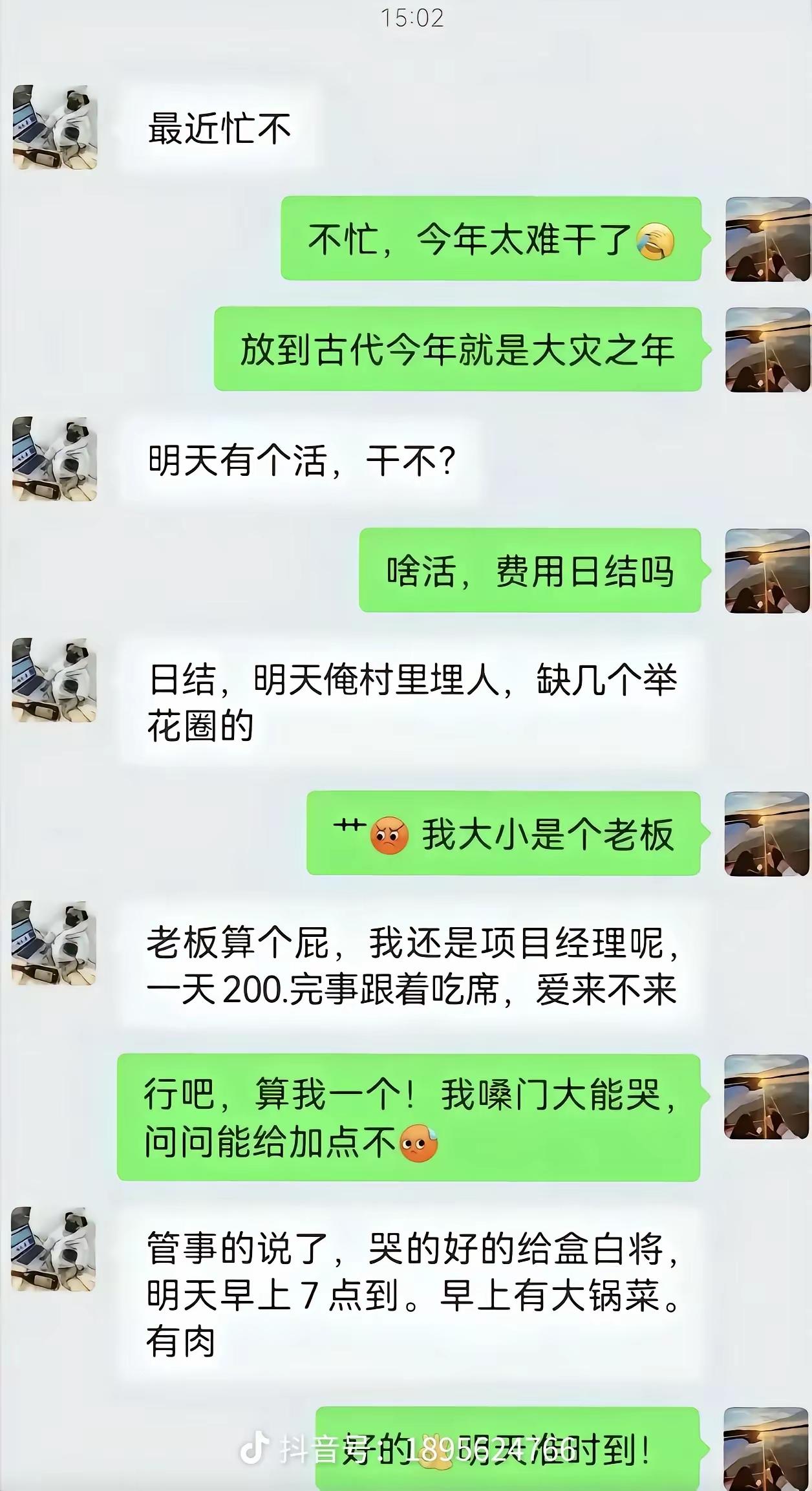The width and height of the screenshot is (812, 1491).
Task: Tap the message bubble "放到古代今年就是大灾之年"
Action: coord(460,352)
